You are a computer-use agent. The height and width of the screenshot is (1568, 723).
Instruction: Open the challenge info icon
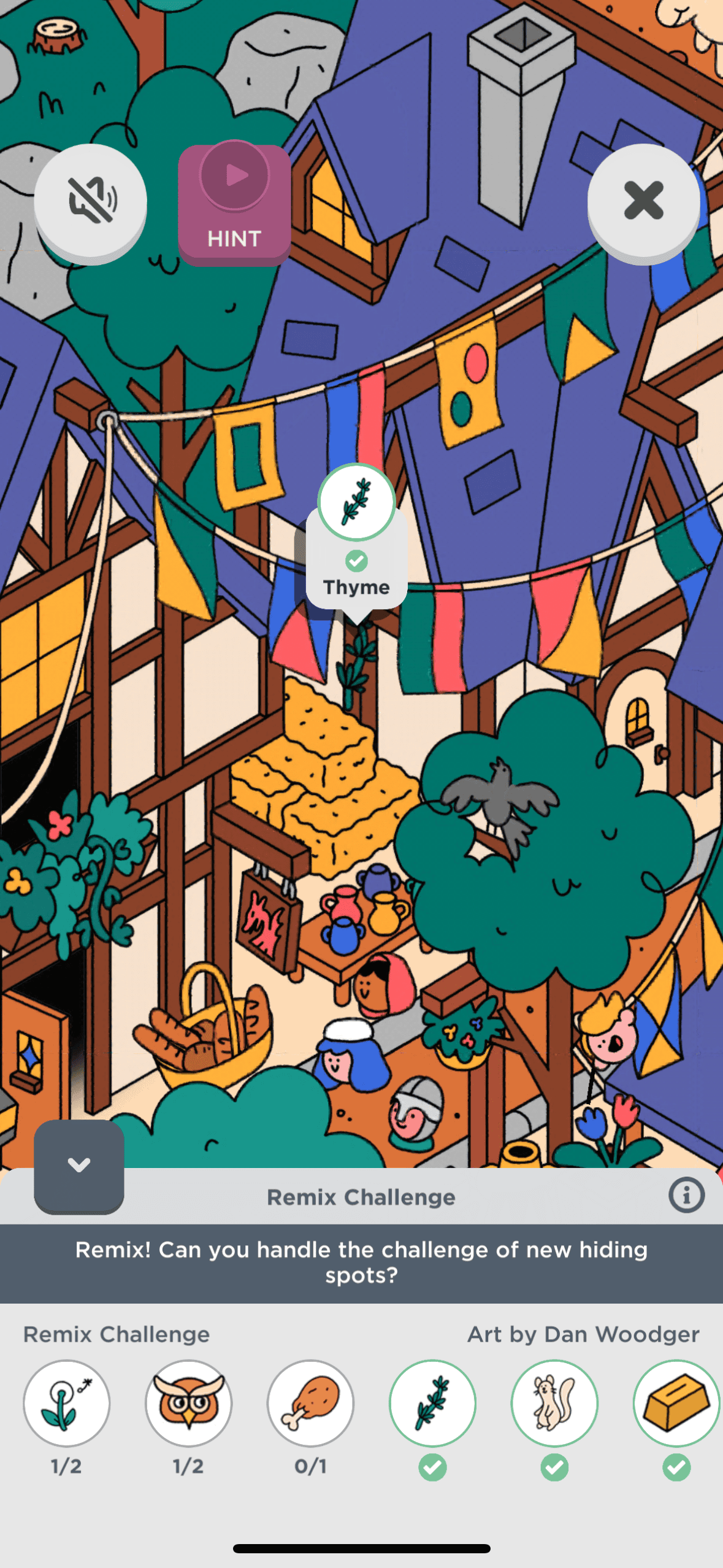point(686,1194)
